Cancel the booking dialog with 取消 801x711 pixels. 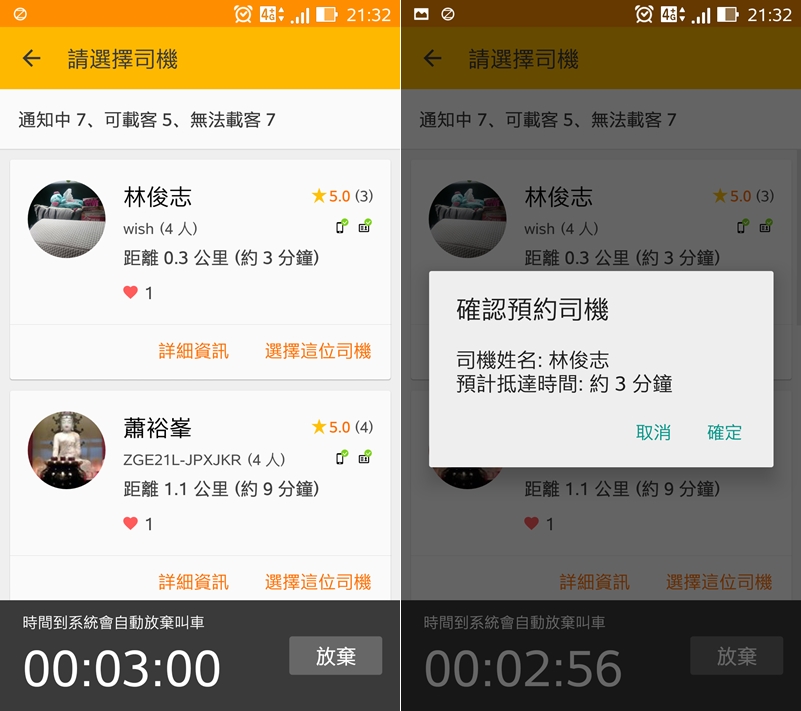pos(653,432)
